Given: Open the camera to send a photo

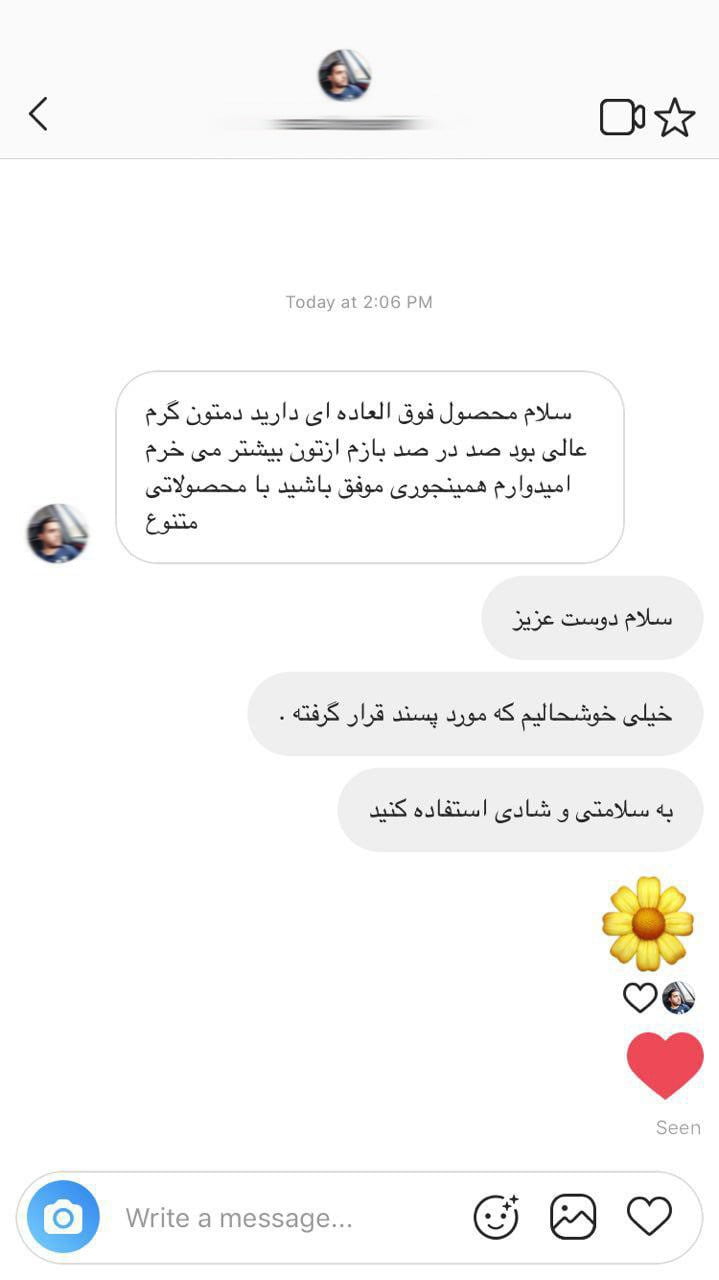Looking at the screenshot, I should (x=63, y=1217).
